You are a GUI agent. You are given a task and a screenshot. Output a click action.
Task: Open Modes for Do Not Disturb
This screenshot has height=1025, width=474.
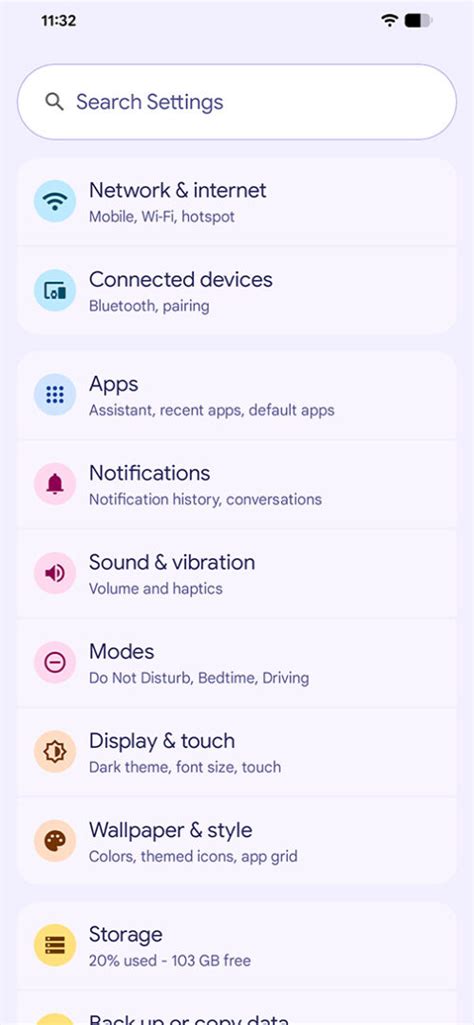(x=237, y=662)
